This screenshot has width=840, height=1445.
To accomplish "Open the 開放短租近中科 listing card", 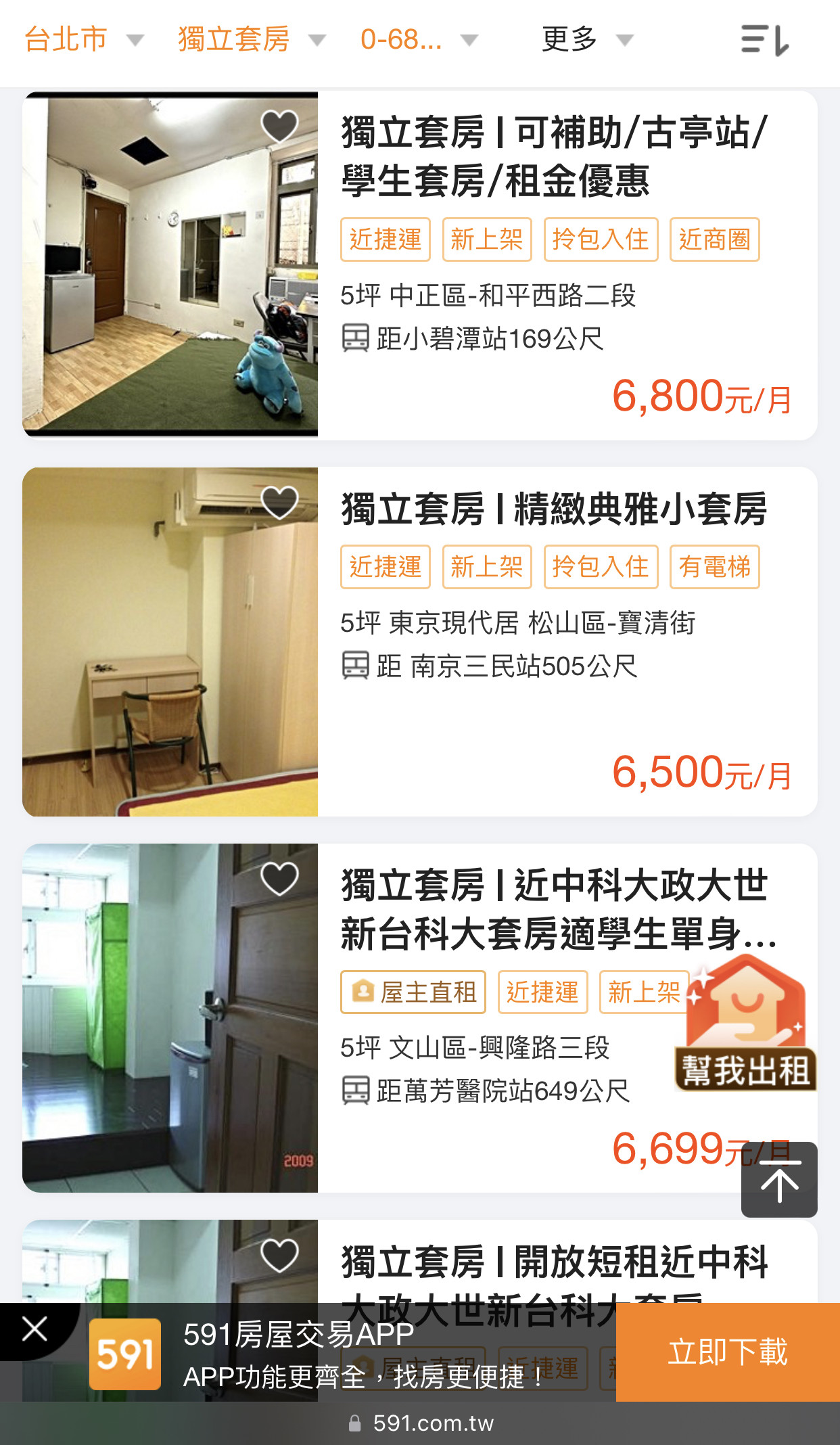I will (555, 1262).
